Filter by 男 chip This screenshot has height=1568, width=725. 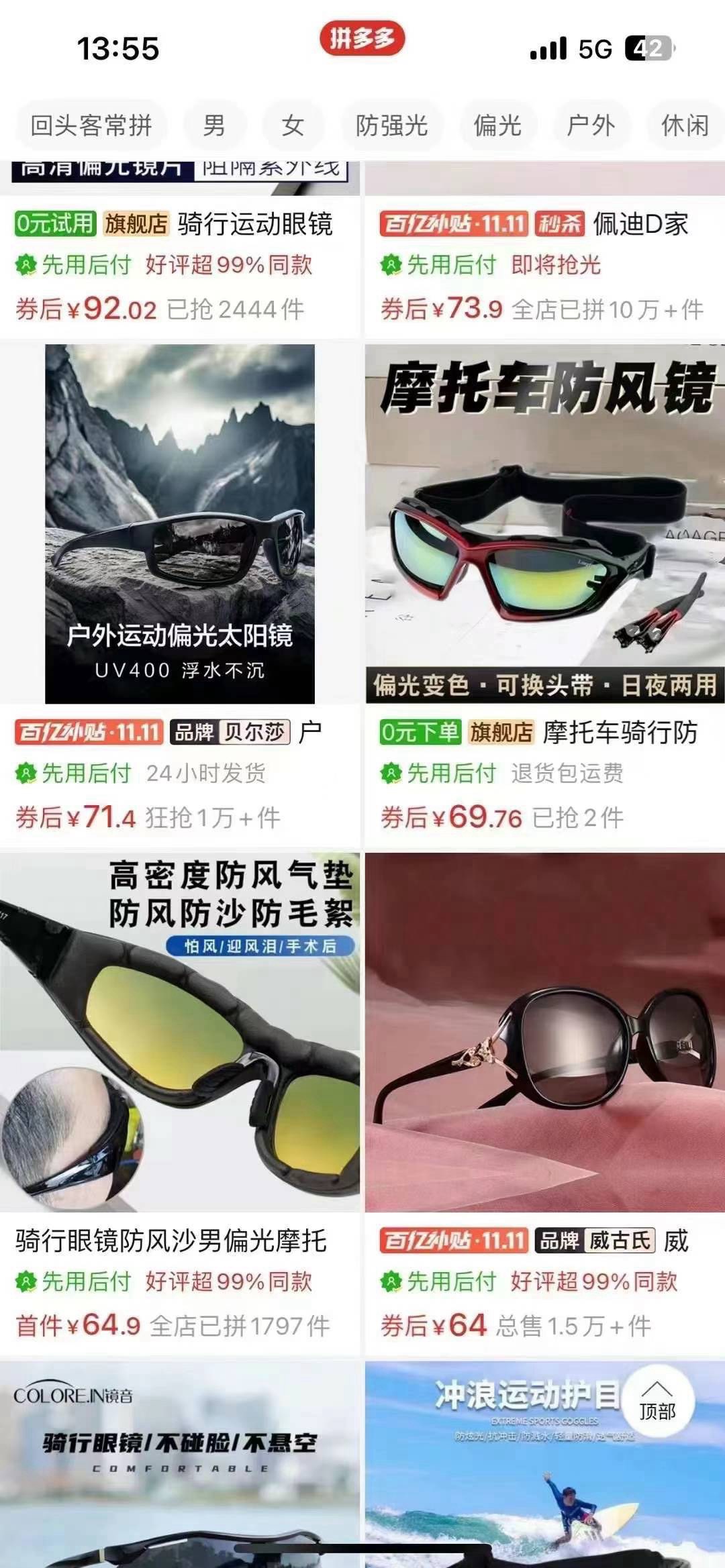[x=213, y=125]
